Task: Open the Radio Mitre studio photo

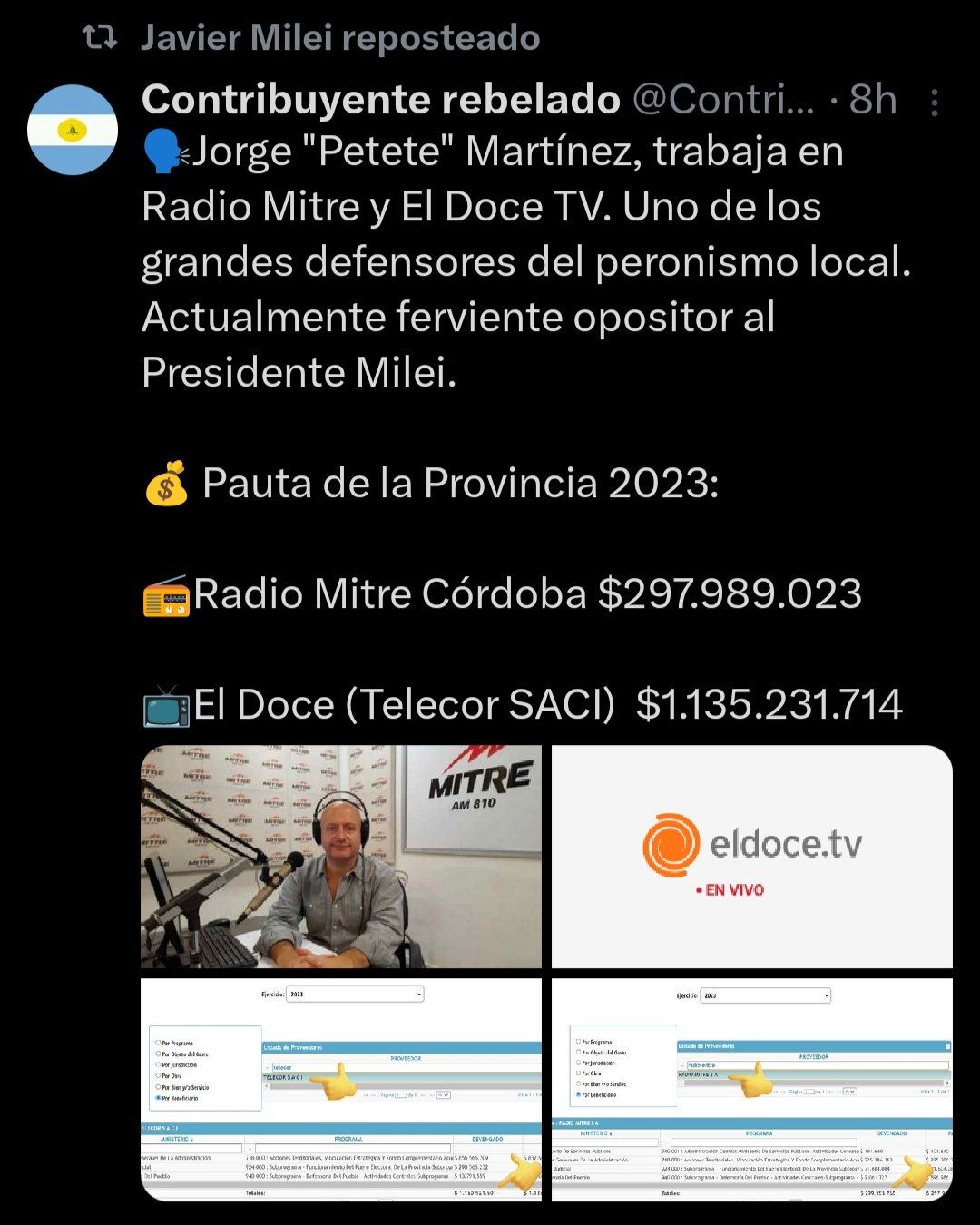Action: pos(341,857)
